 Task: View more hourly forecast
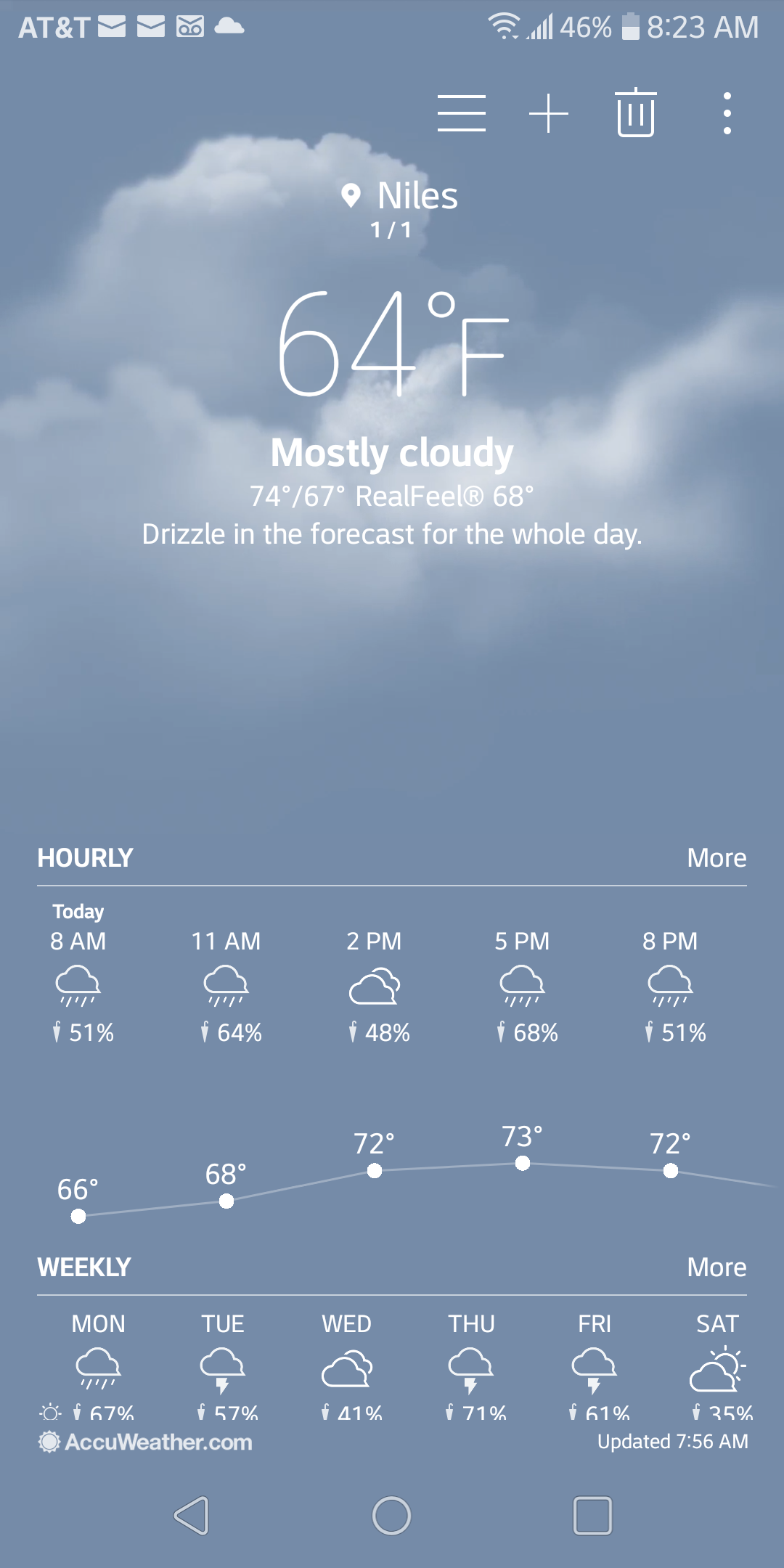(716, 858)
